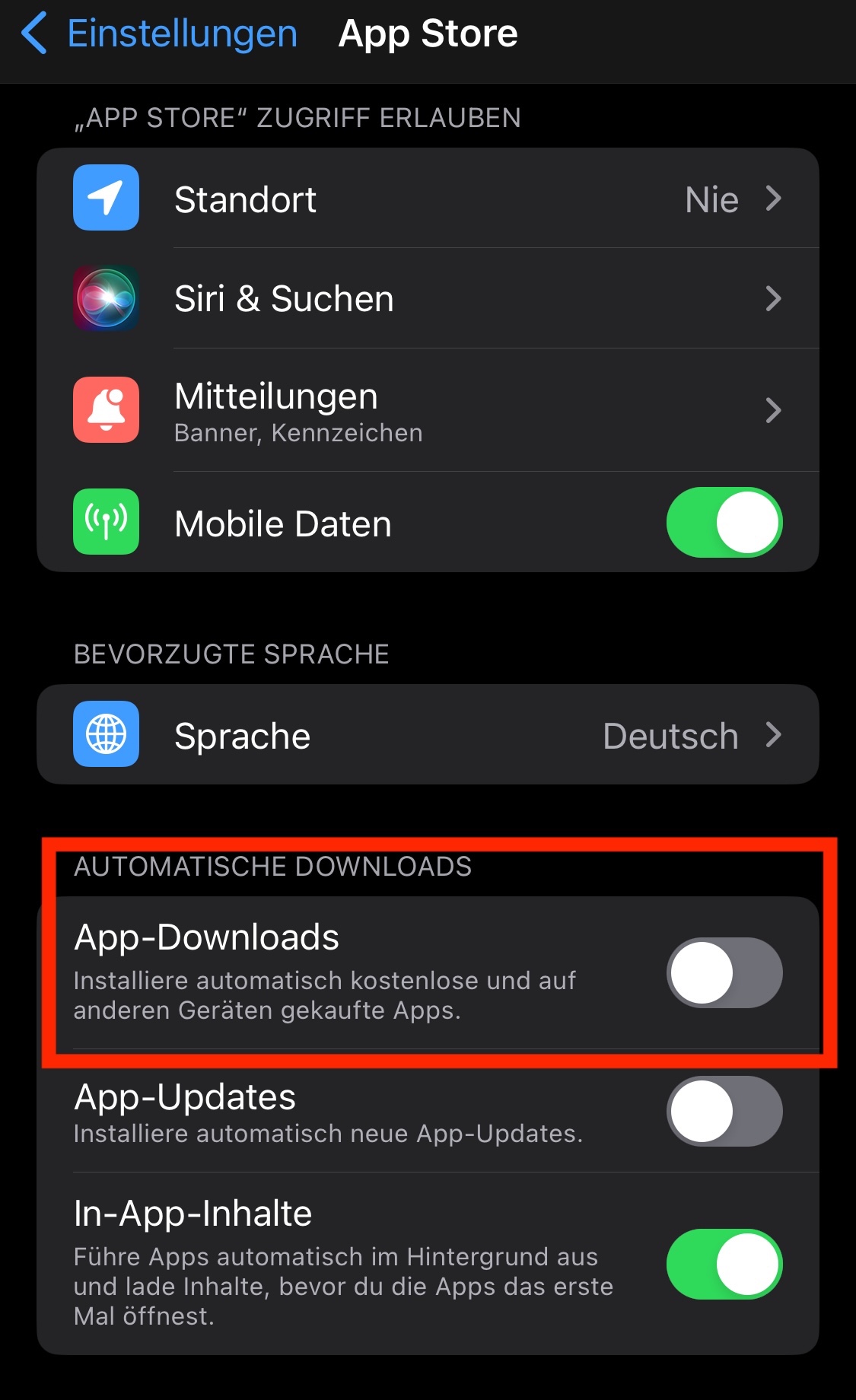Open the Sprache language setting
This screenshot has width=856, height=1400.
(428, 735)
